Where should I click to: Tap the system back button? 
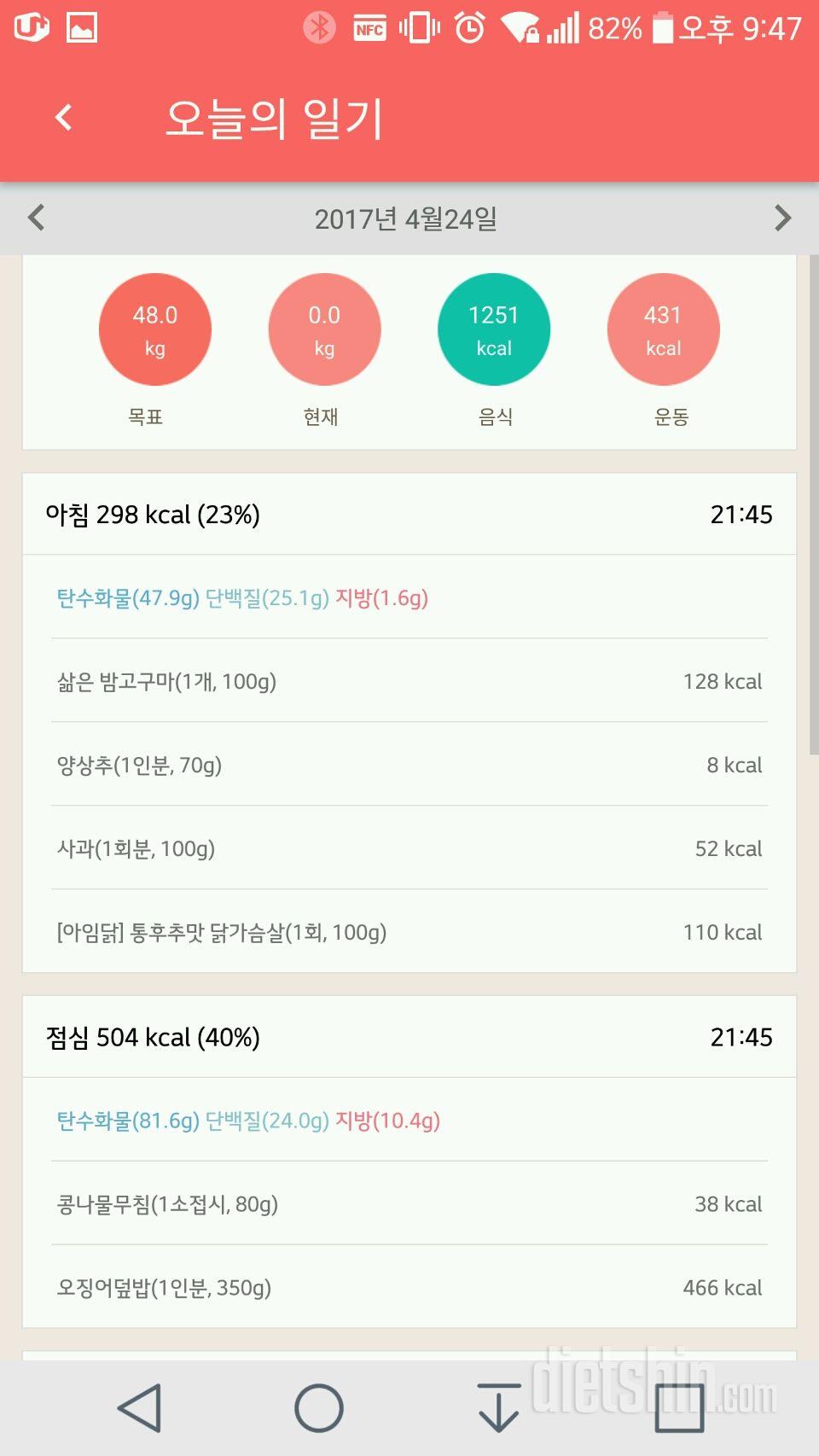139,1408
